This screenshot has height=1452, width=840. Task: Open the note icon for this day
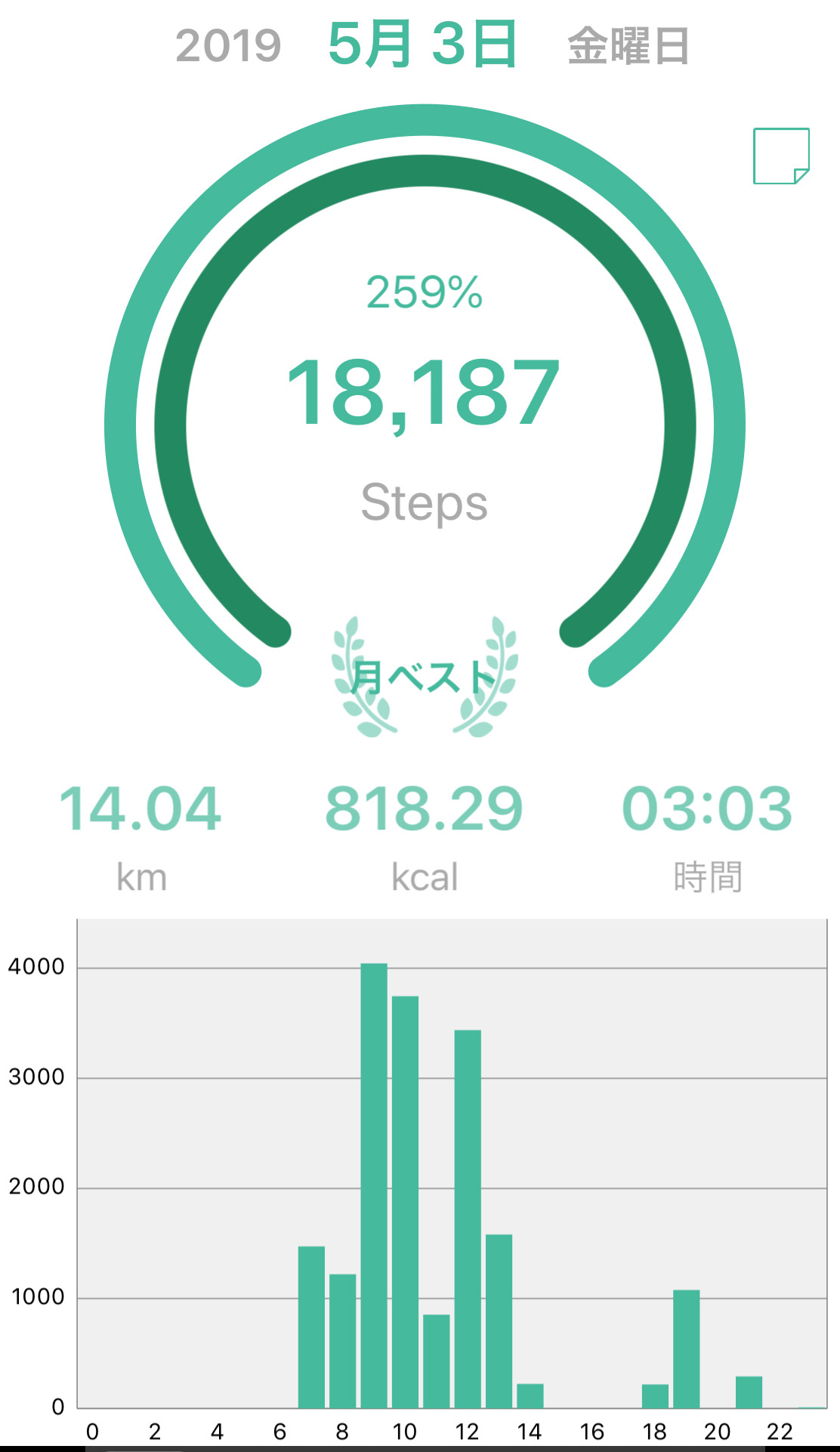781,156
